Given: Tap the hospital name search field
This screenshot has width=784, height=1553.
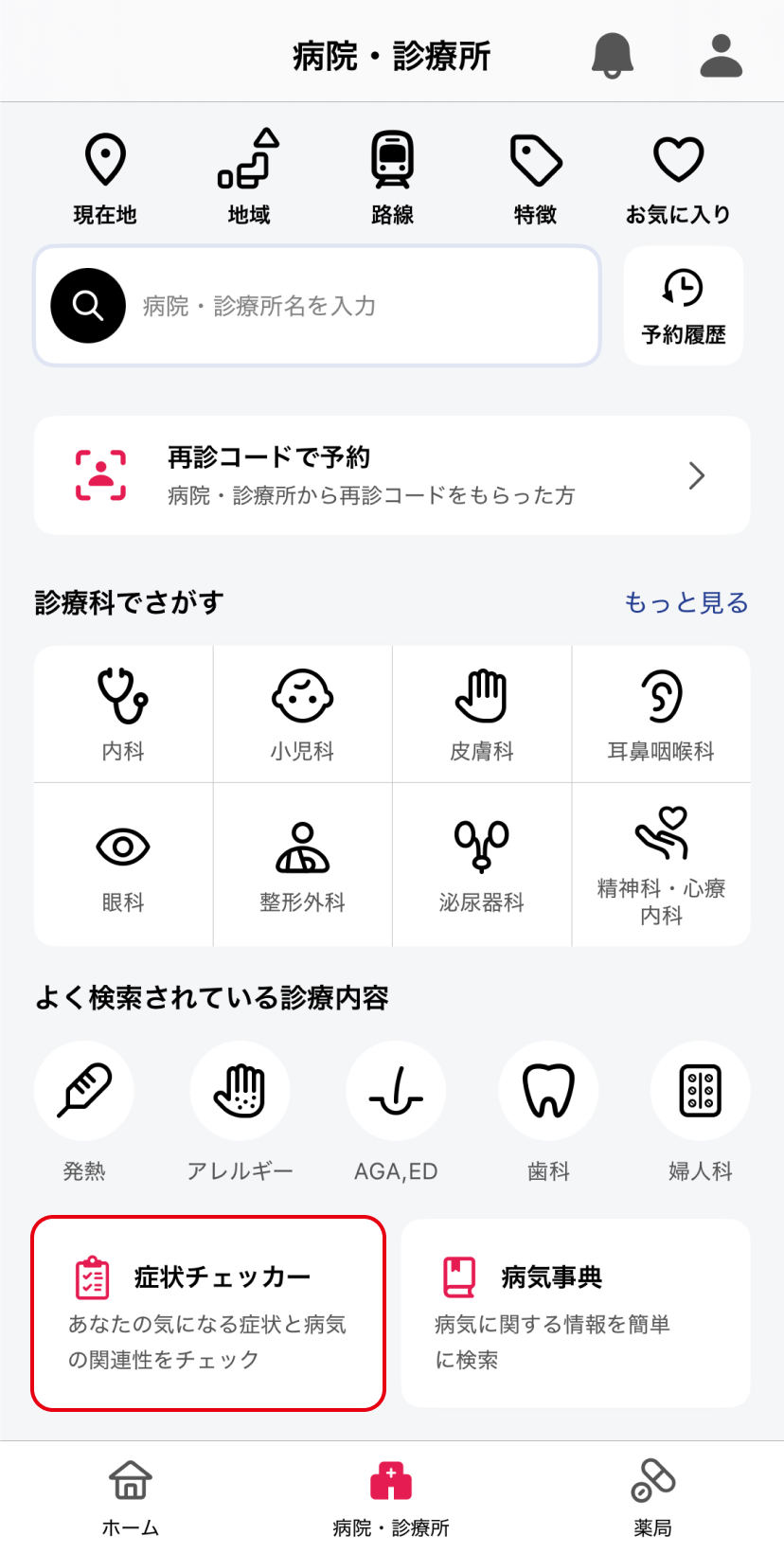Looking at the screenshot, I should coord(317,306).
